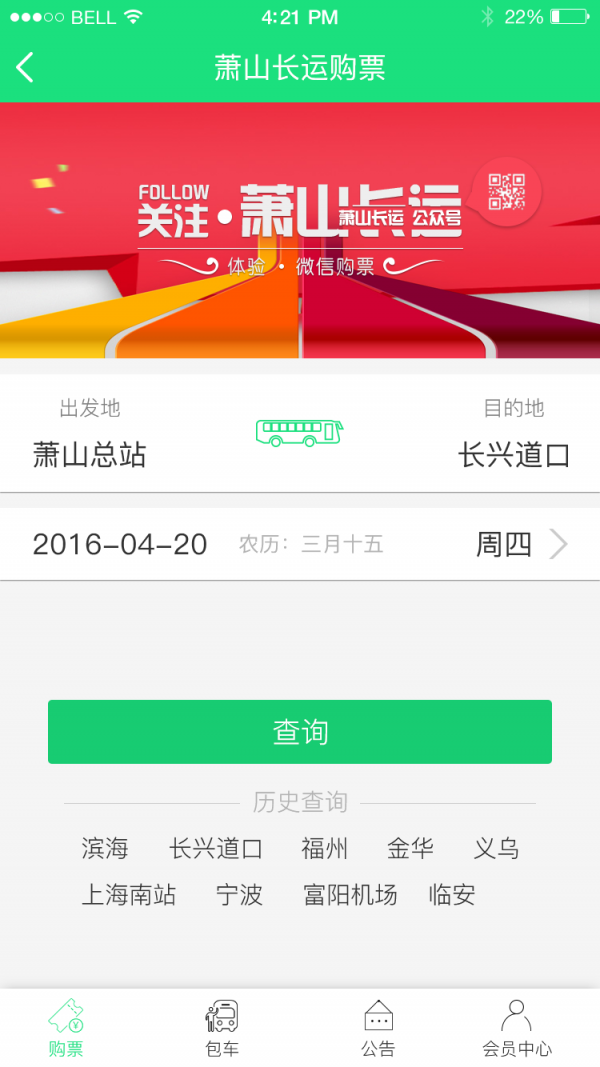The height and width of the screenshot is (1067, 600).
Task: Swap stations with the bus icon
Action: (x=299, y=433)
